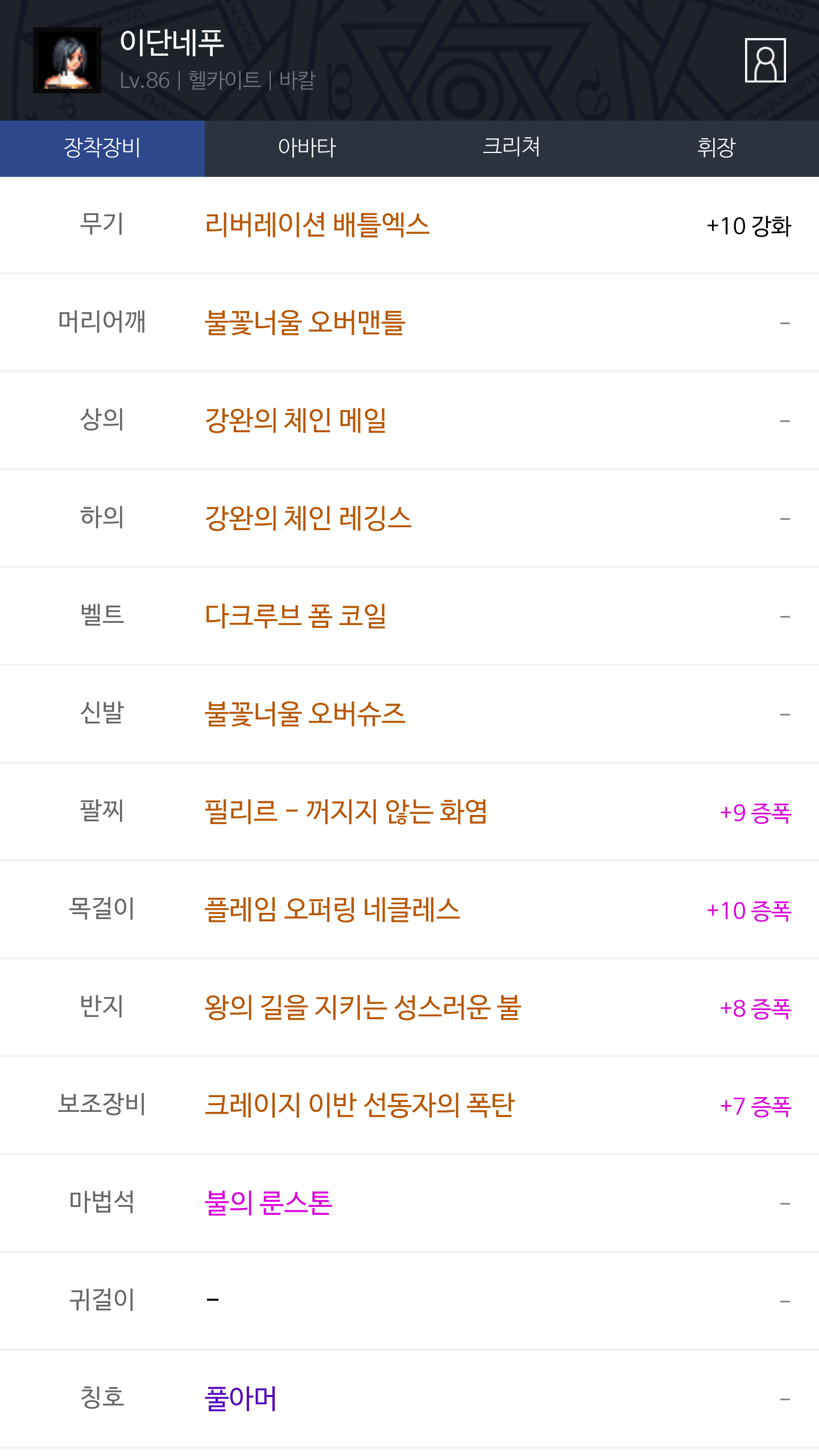Screen dimensions: 819x1456
Task: Switch to the 아바타 tab
Action: coord(307,148)
